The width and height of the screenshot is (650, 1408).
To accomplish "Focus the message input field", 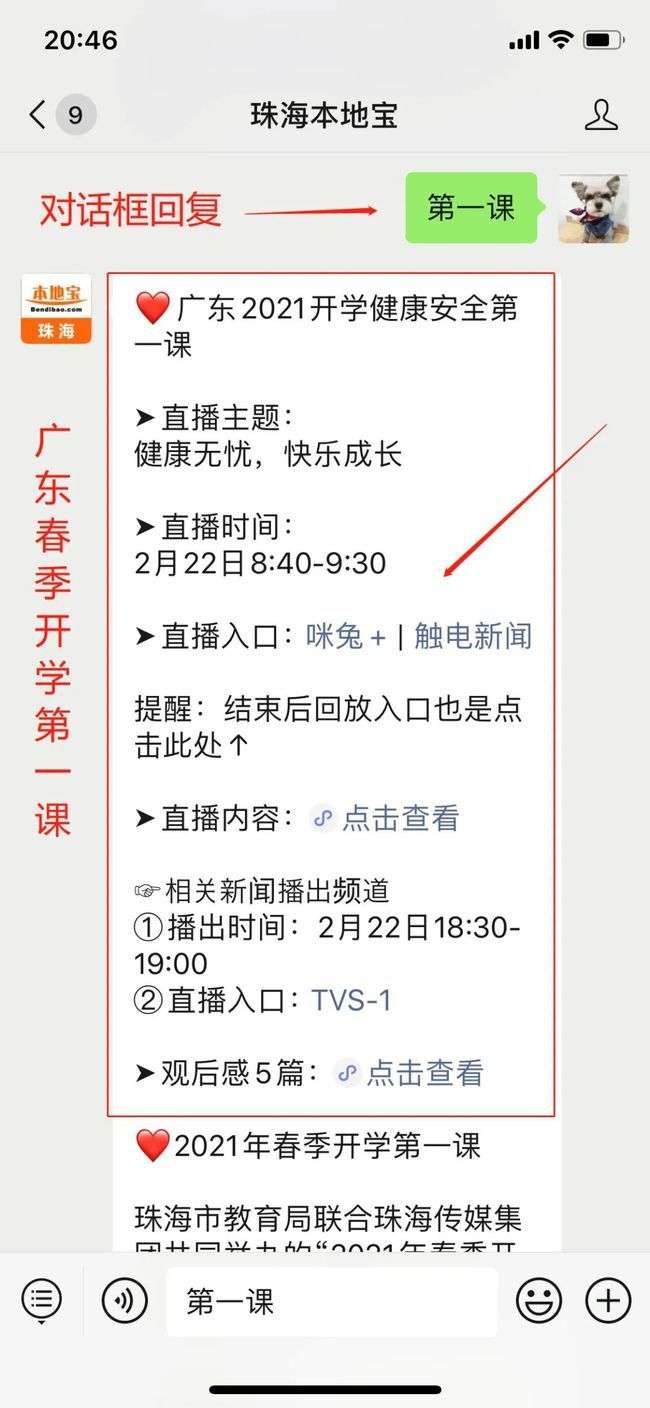I will click(x=330, y=1301).
